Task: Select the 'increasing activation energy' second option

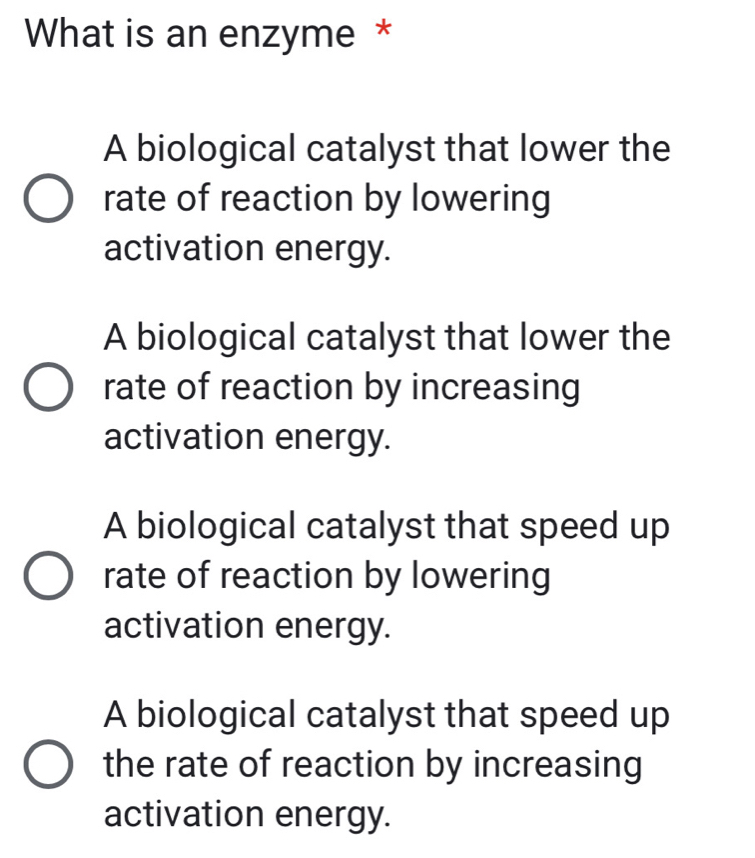Action: pos(46,387)
